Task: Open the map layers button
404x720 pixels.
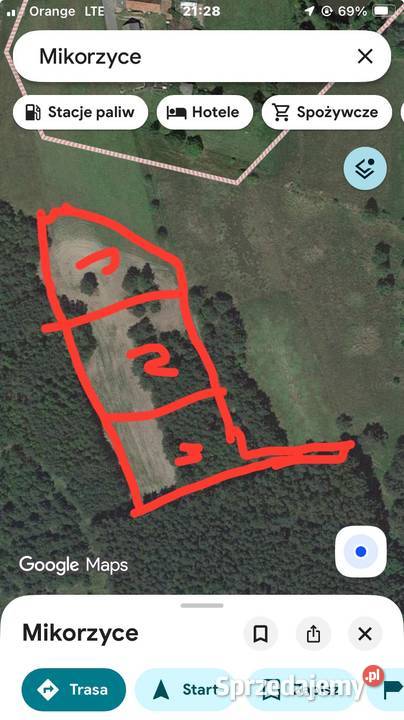Action: 365,169
